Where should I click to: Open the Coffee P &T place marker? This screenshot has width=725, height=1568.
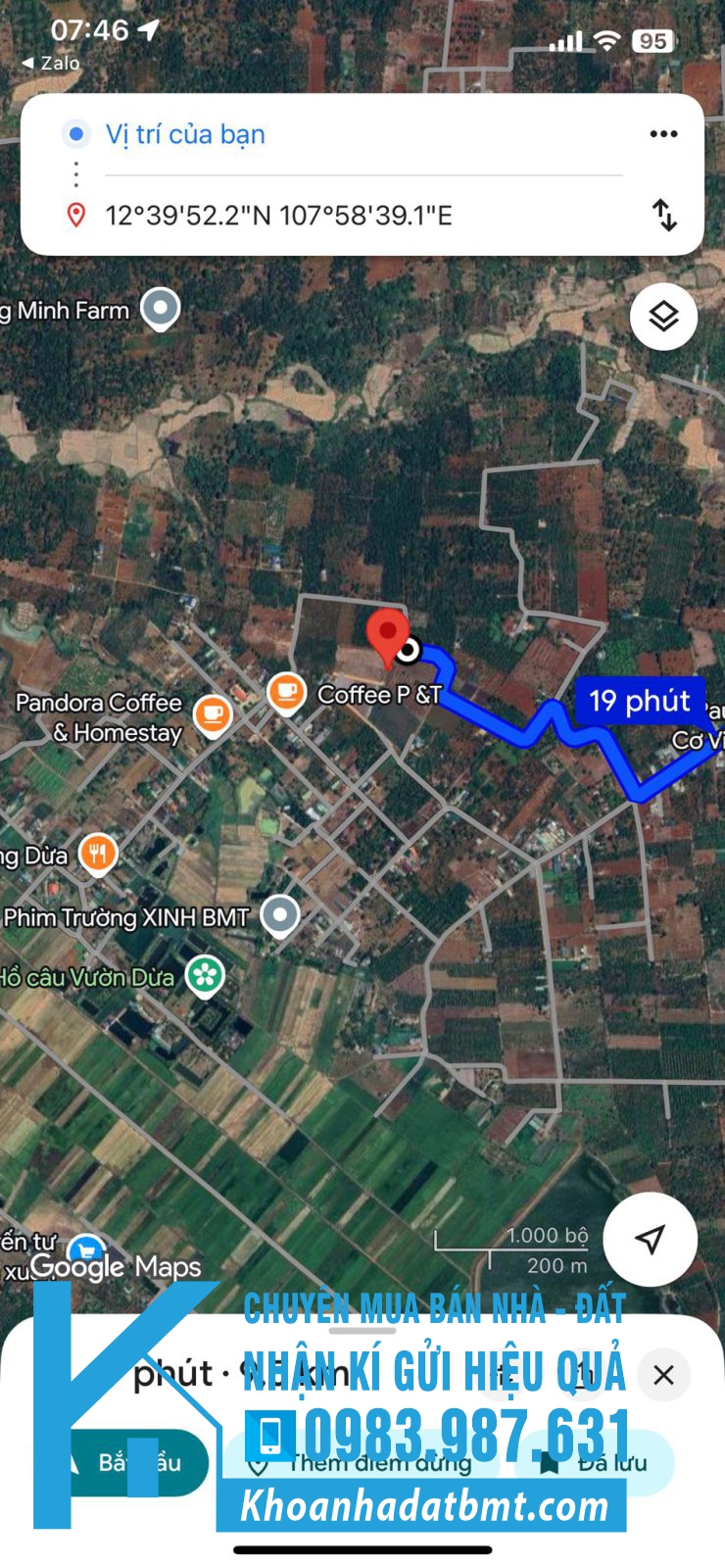pyautogui.click(x=286, y=694)
